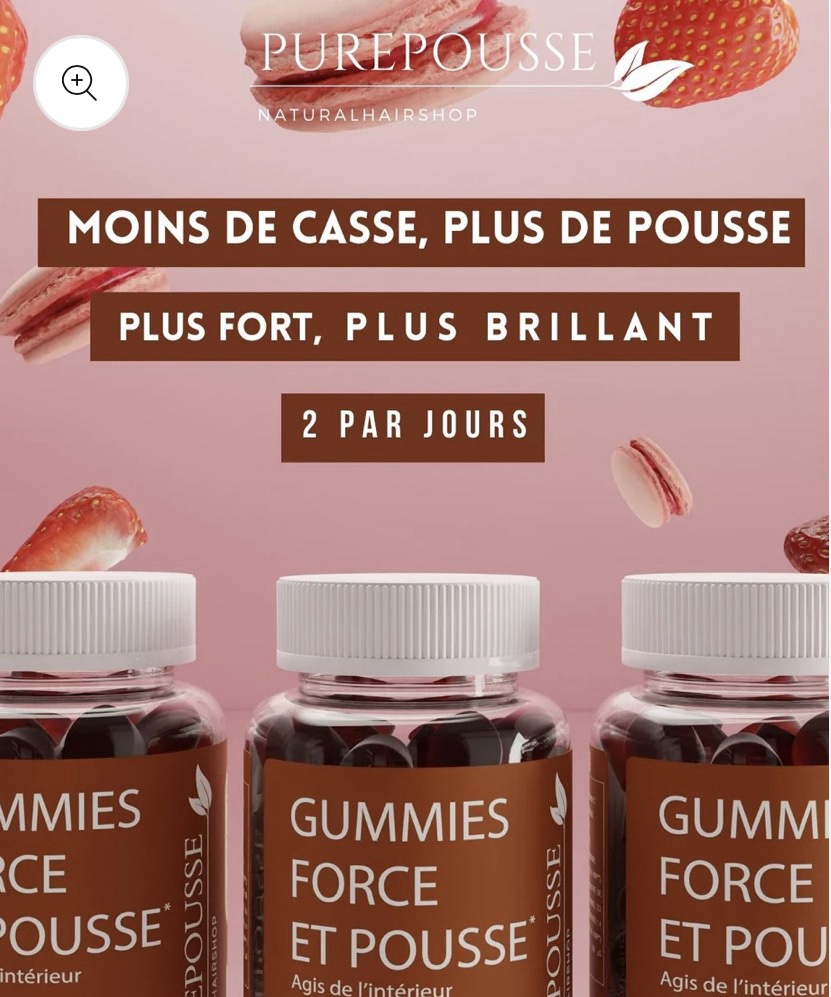This screenshot has width=831, height=997.
Task: Select the leaf logo icon
Action: [645, 70]
